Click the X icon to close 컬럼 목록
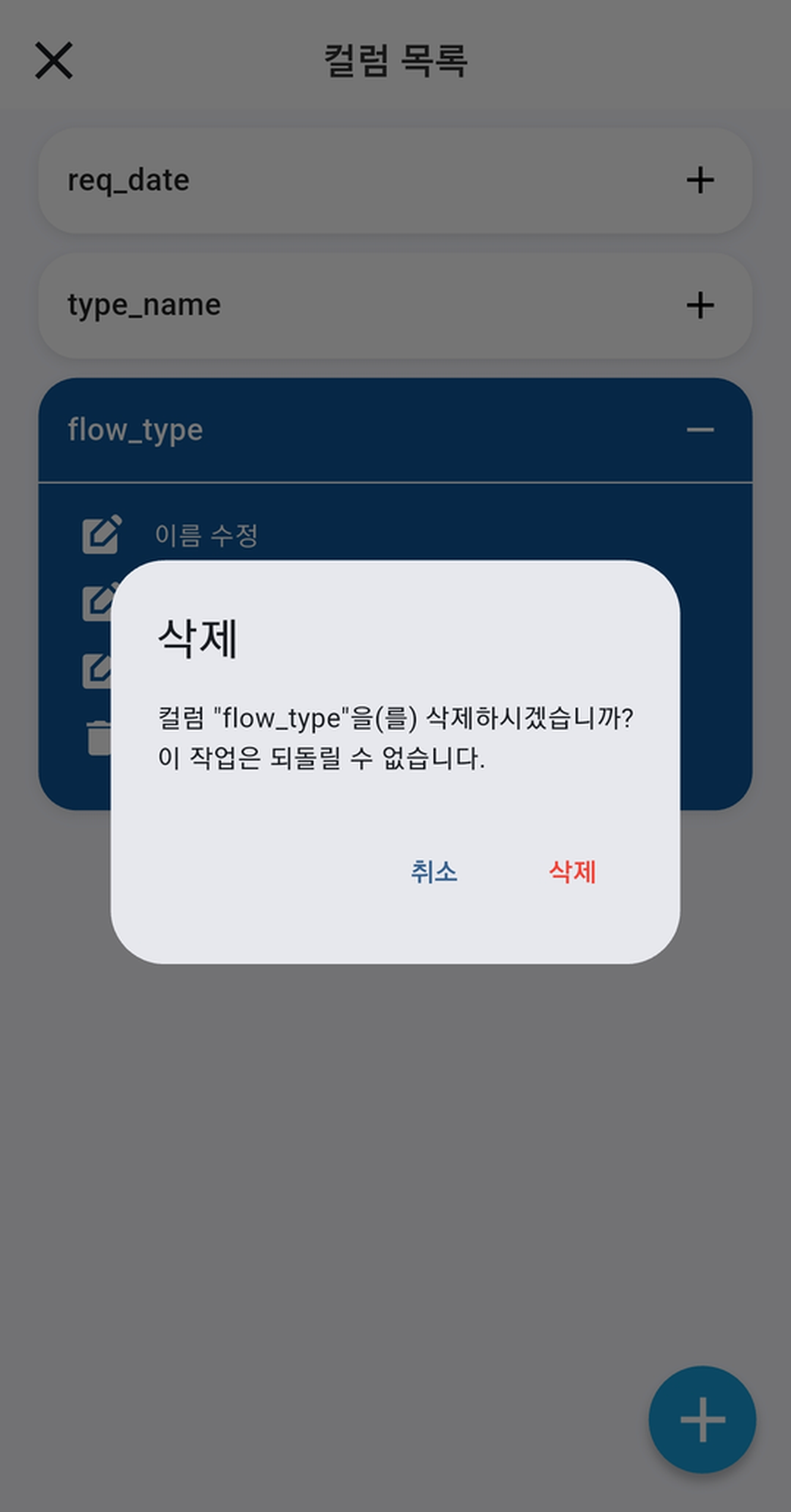This screenshot has width=791, height=1512. [53, 62]
